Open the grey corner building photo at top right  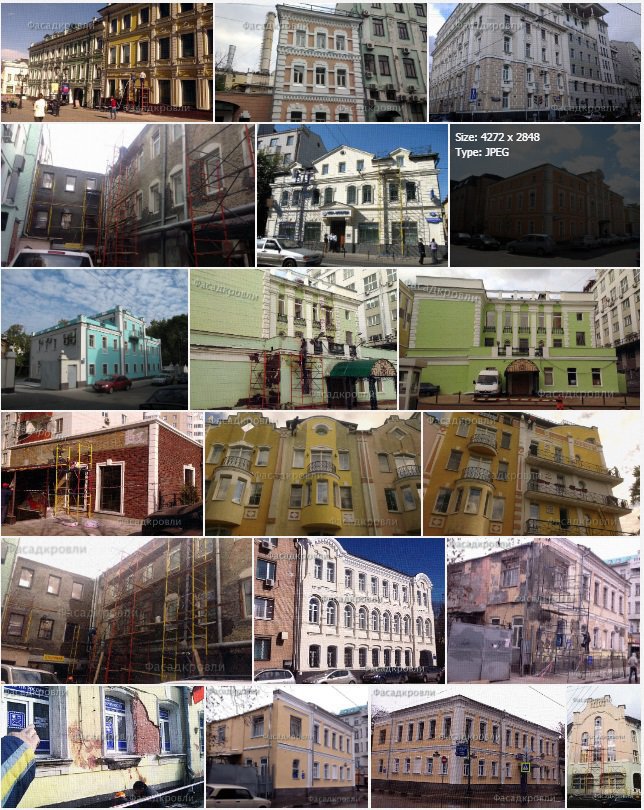[534, 60]
